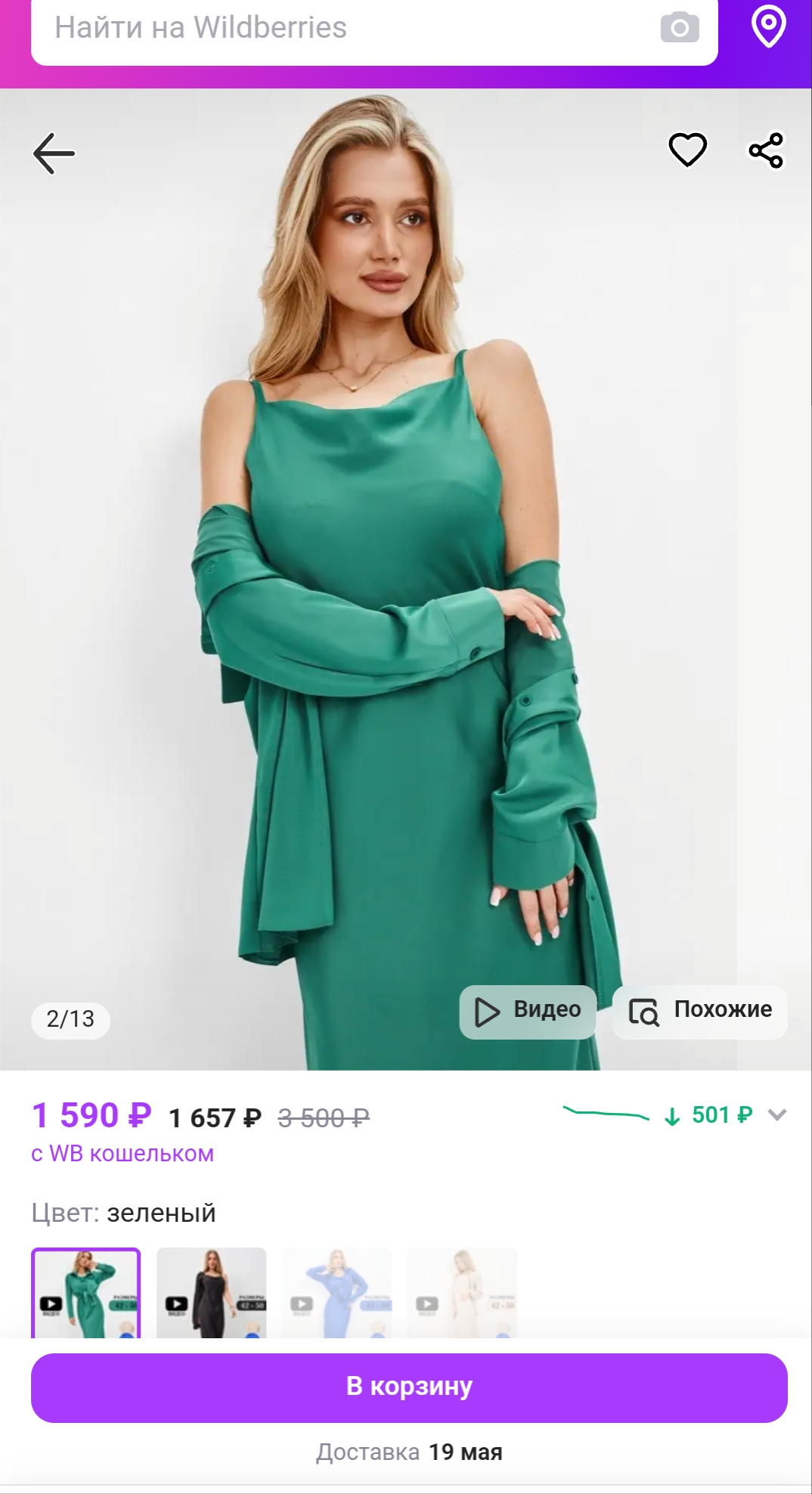The height and width of the screenshot is (1494, 812).
Task: Add item with В корзину button
Action: (x=409, y=1387)
